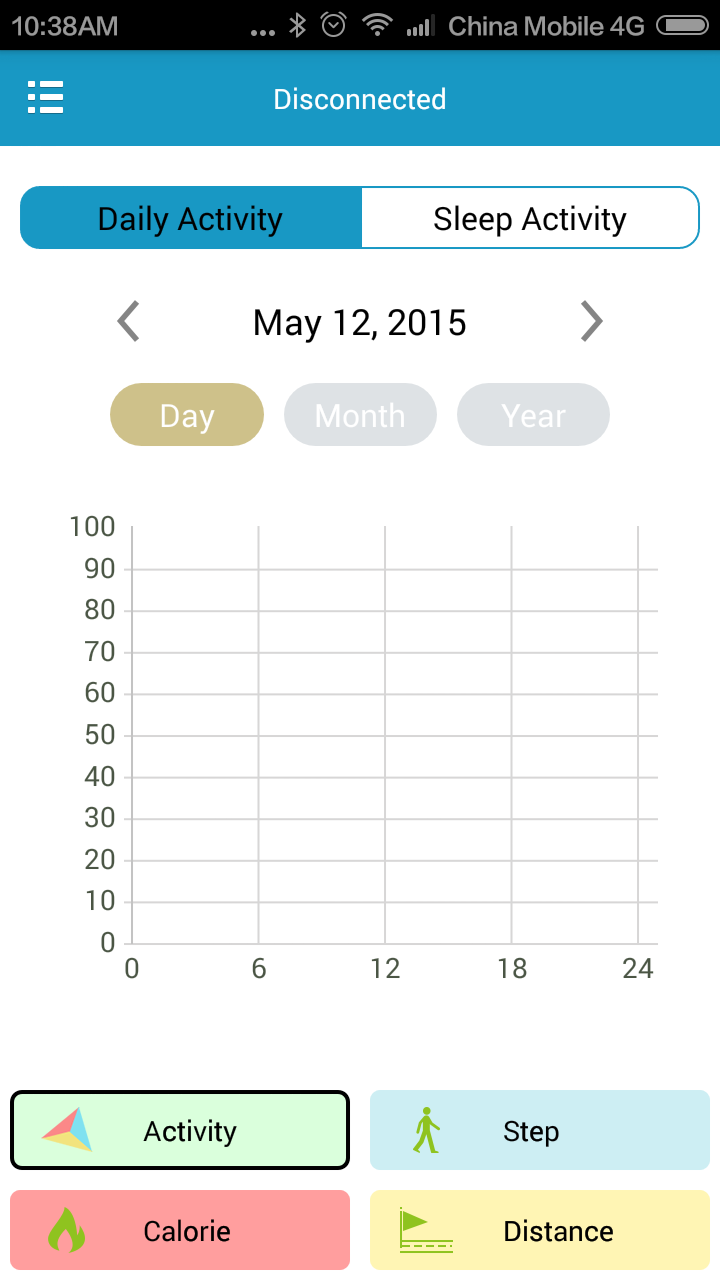This screenshot has width=720, height=1280.
Task: Go to the previous date
Action: [x=128, y=322]
